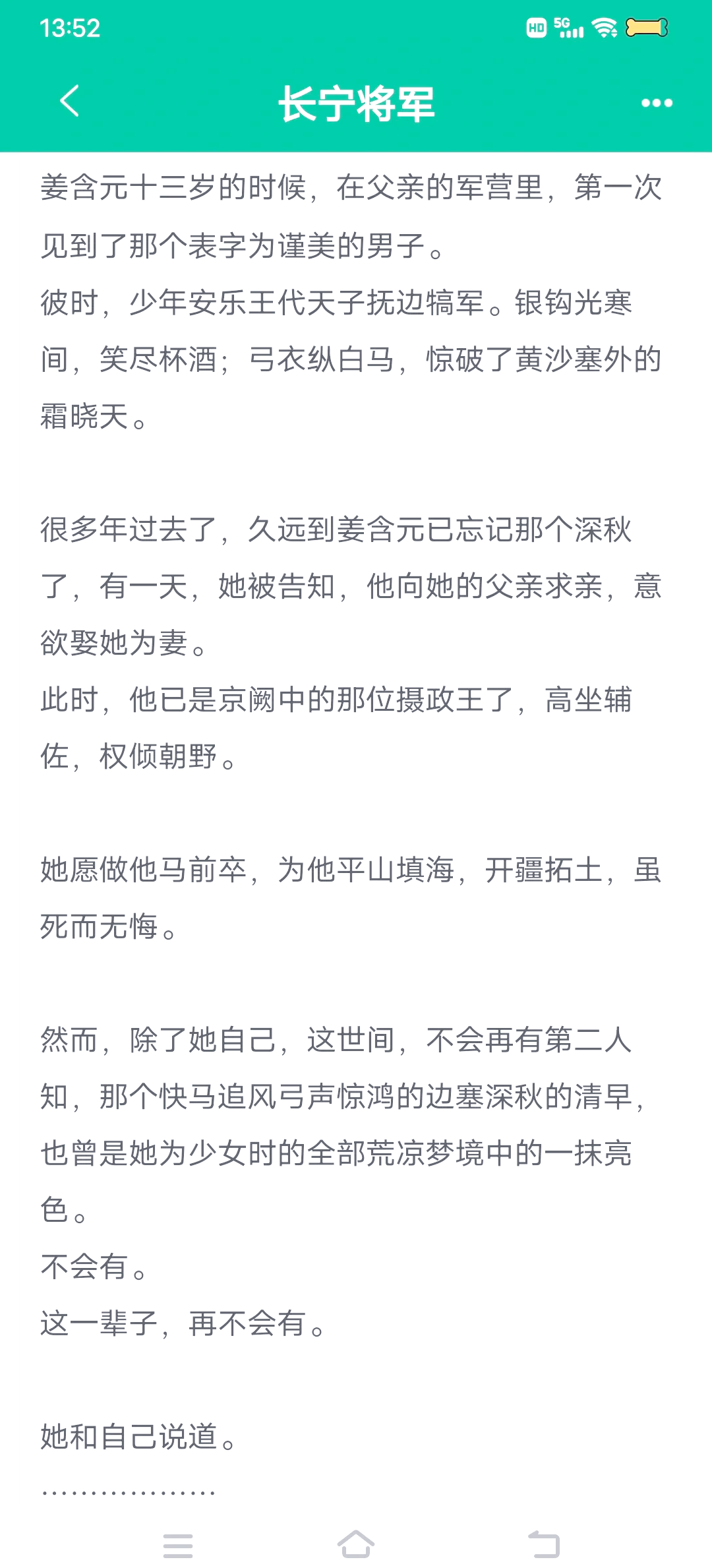Open the three-dot overflow menu

[657, 103]
